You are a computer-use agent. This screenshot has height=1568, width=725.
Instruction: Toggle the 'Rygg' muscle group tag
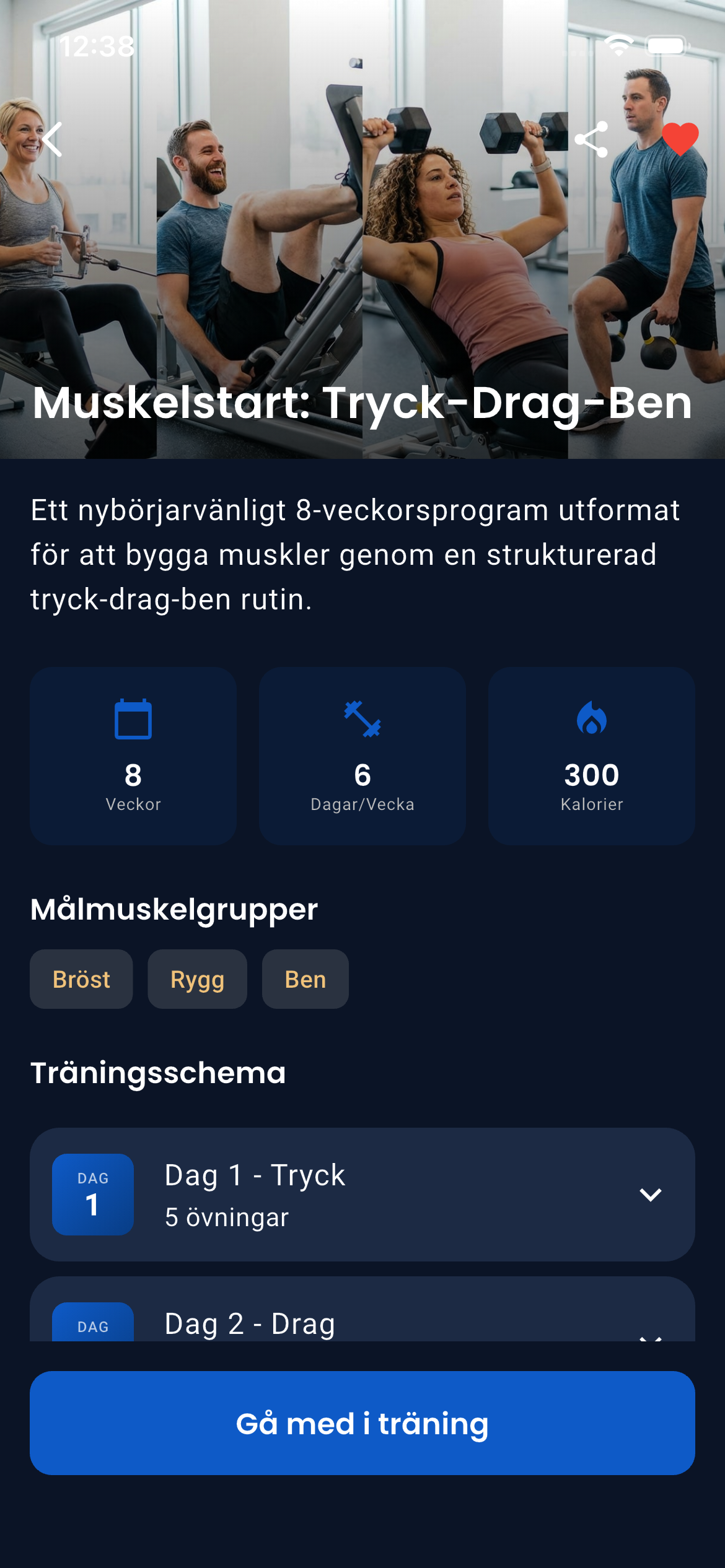197,979
